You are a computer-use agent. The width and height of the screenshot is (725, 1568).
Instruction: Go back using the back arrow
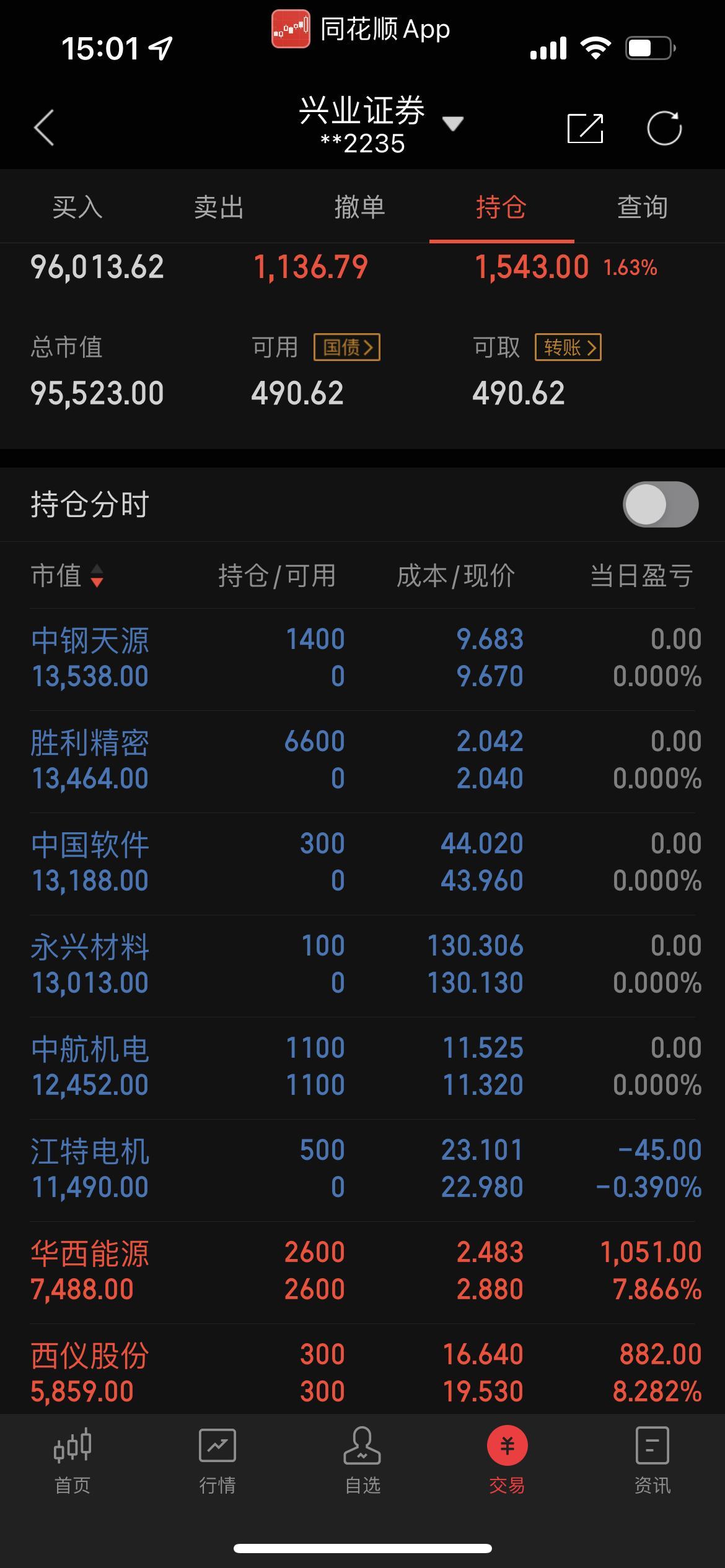pos(44,128)
